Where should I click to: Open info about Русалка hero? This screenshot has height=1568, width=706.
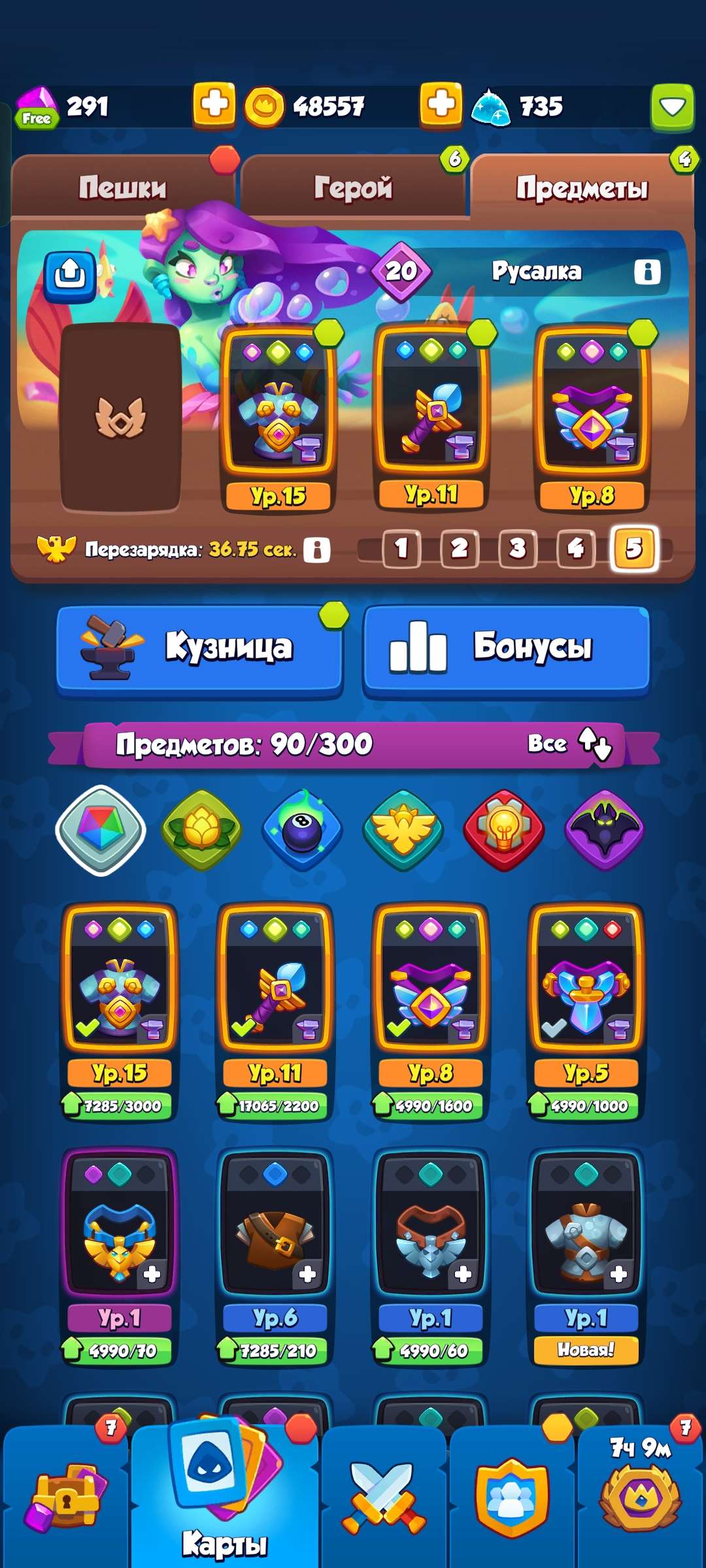coord(646,272)
